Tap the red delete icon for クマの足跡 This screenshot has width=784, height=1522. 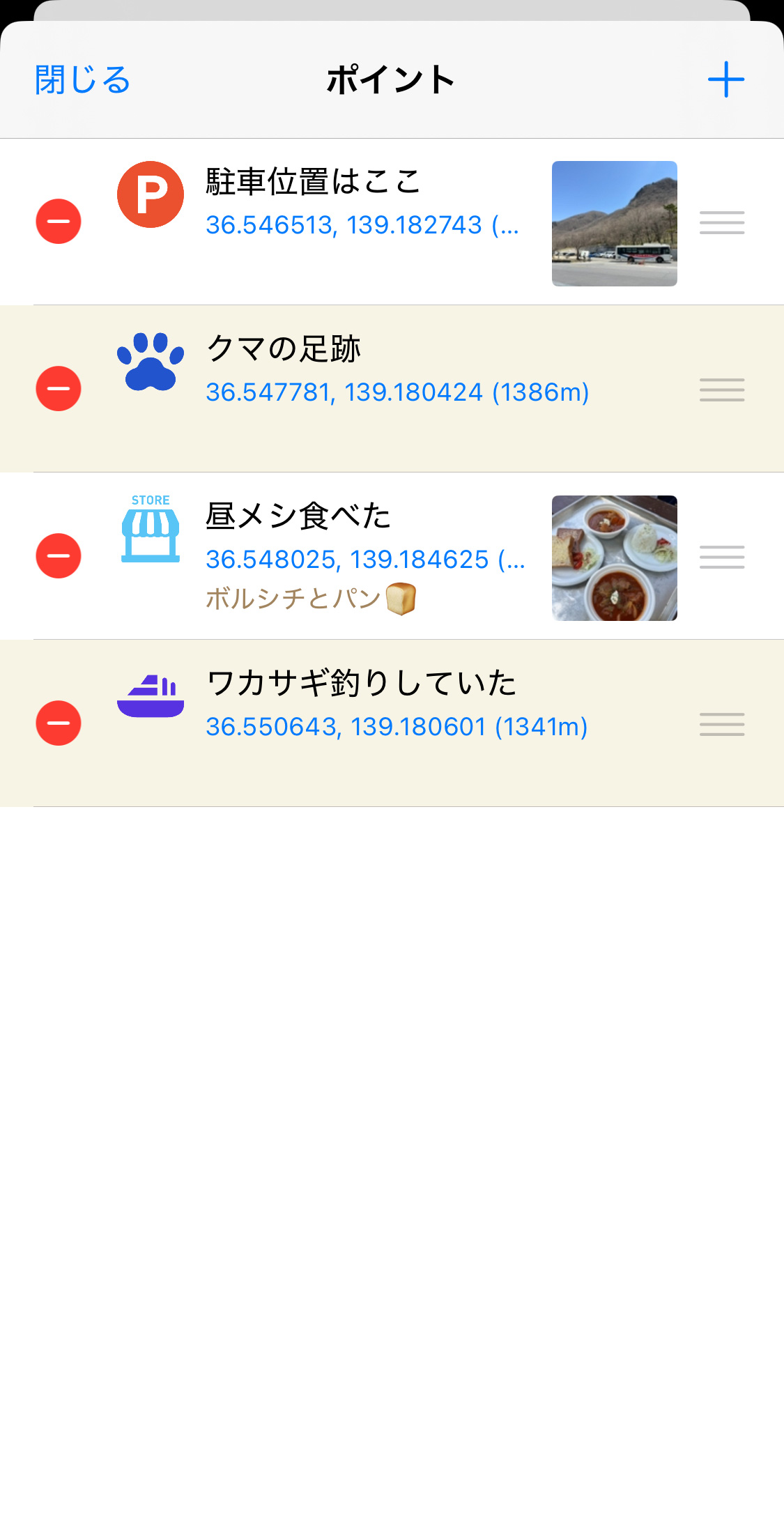click(x=59, y=389)
